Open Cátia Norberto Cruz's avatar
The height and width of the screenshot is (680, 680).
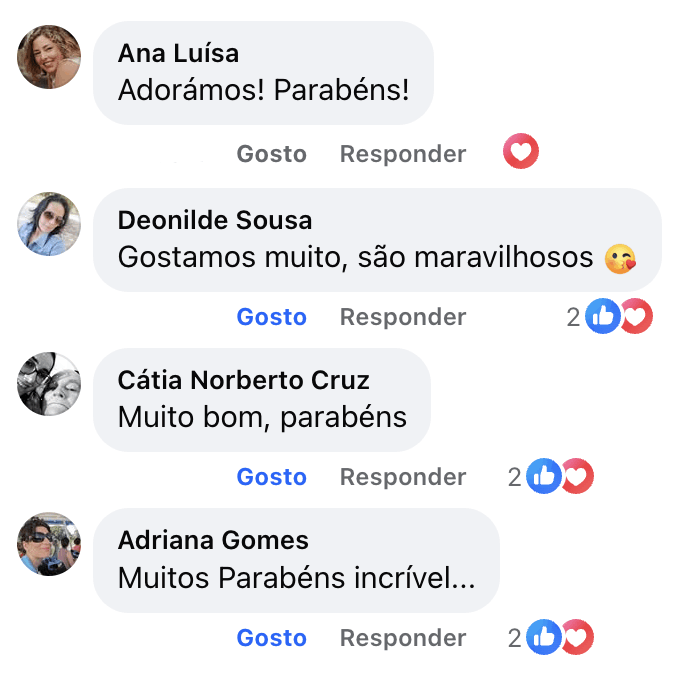[x=49, y=383]
